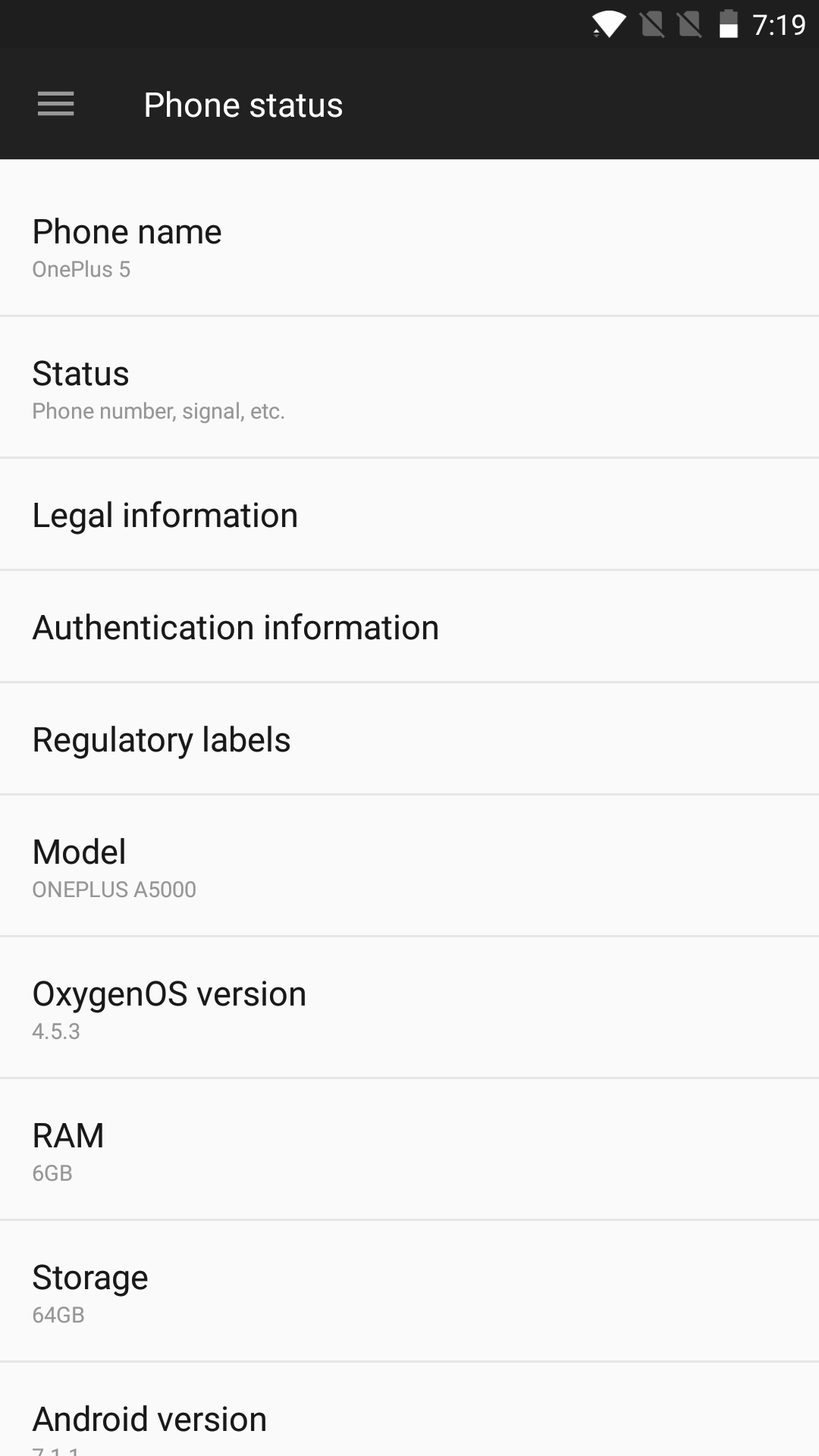Tap the Model row
Viewport: 819px width, 1456px height.
[409, 866]
